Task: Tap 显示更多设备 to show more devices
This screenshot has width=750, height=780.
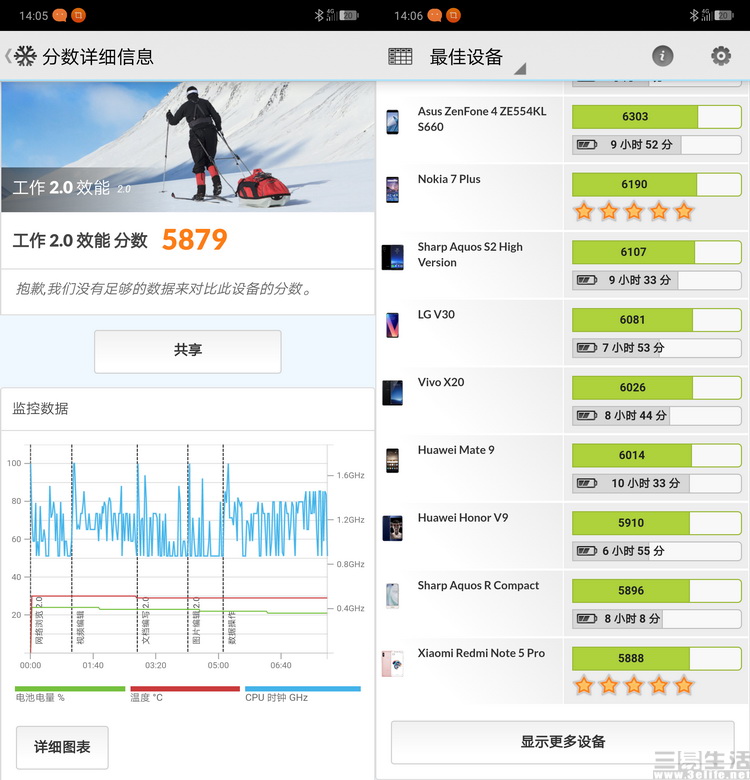Action: click(562, 742)
